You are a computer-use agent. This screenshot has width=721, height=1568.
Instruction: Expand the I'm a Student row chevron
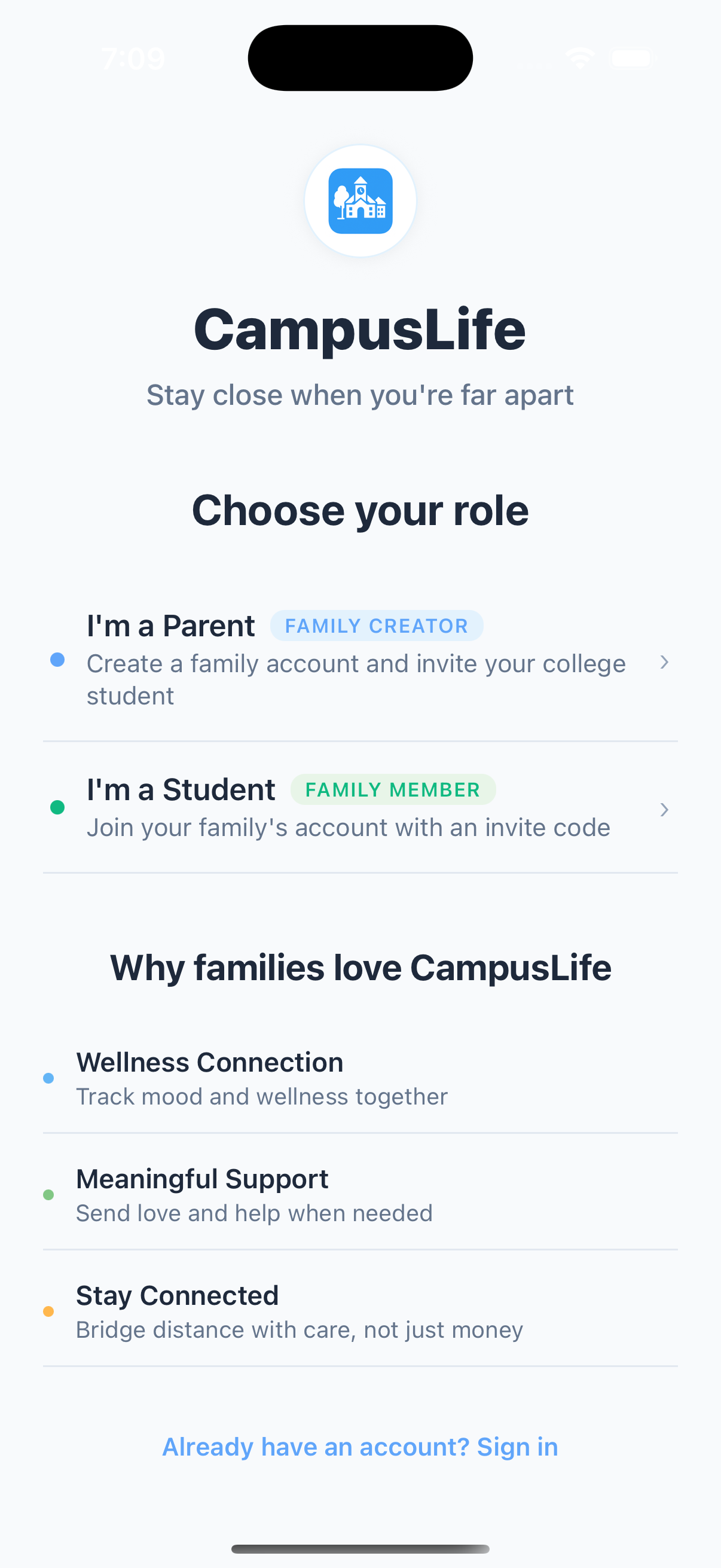[x=664, y=810]
